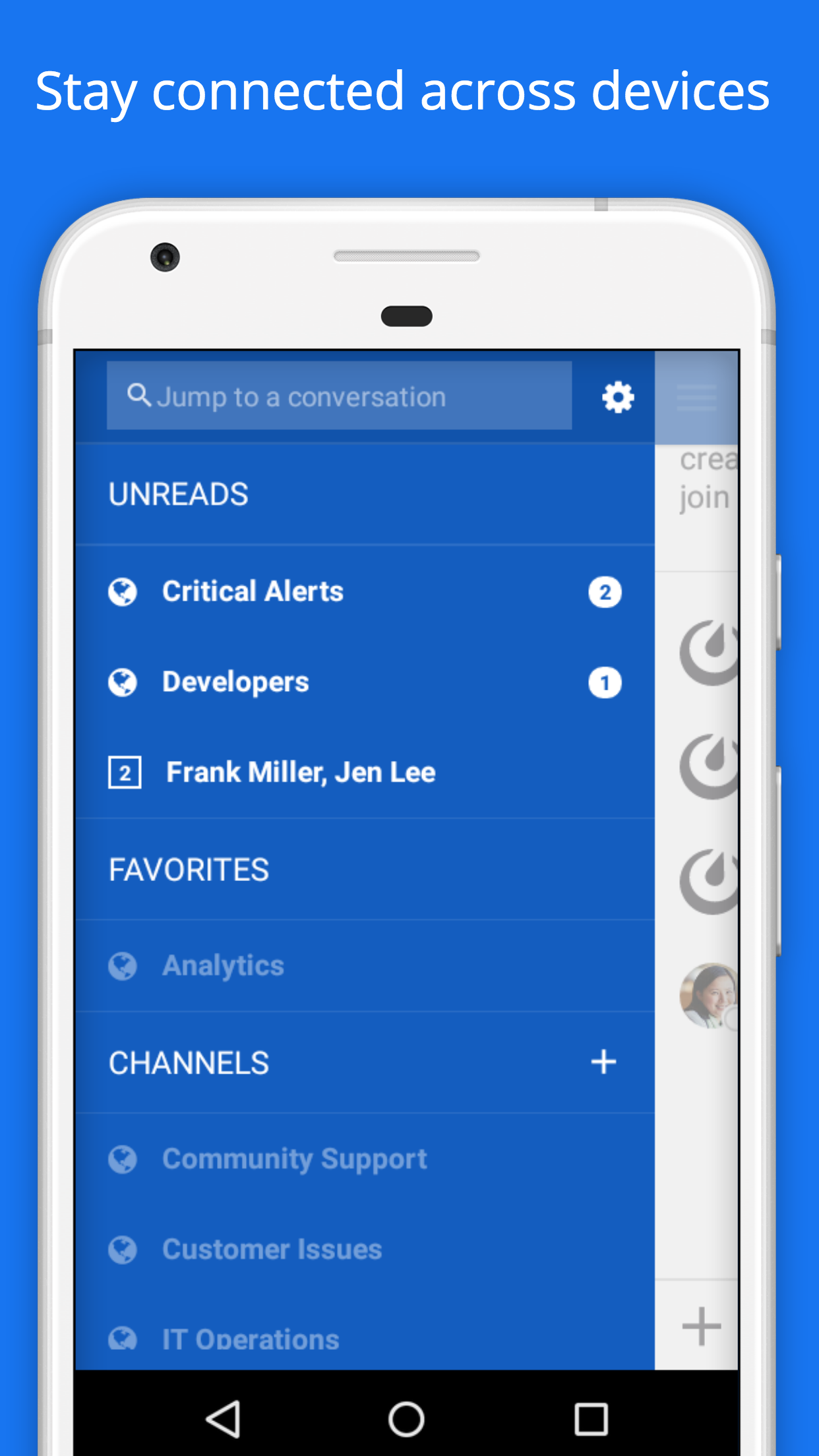Click the Developers channel globe icon
The image size is (819, 1456).
pyautogui.click(x=123, y=682)
